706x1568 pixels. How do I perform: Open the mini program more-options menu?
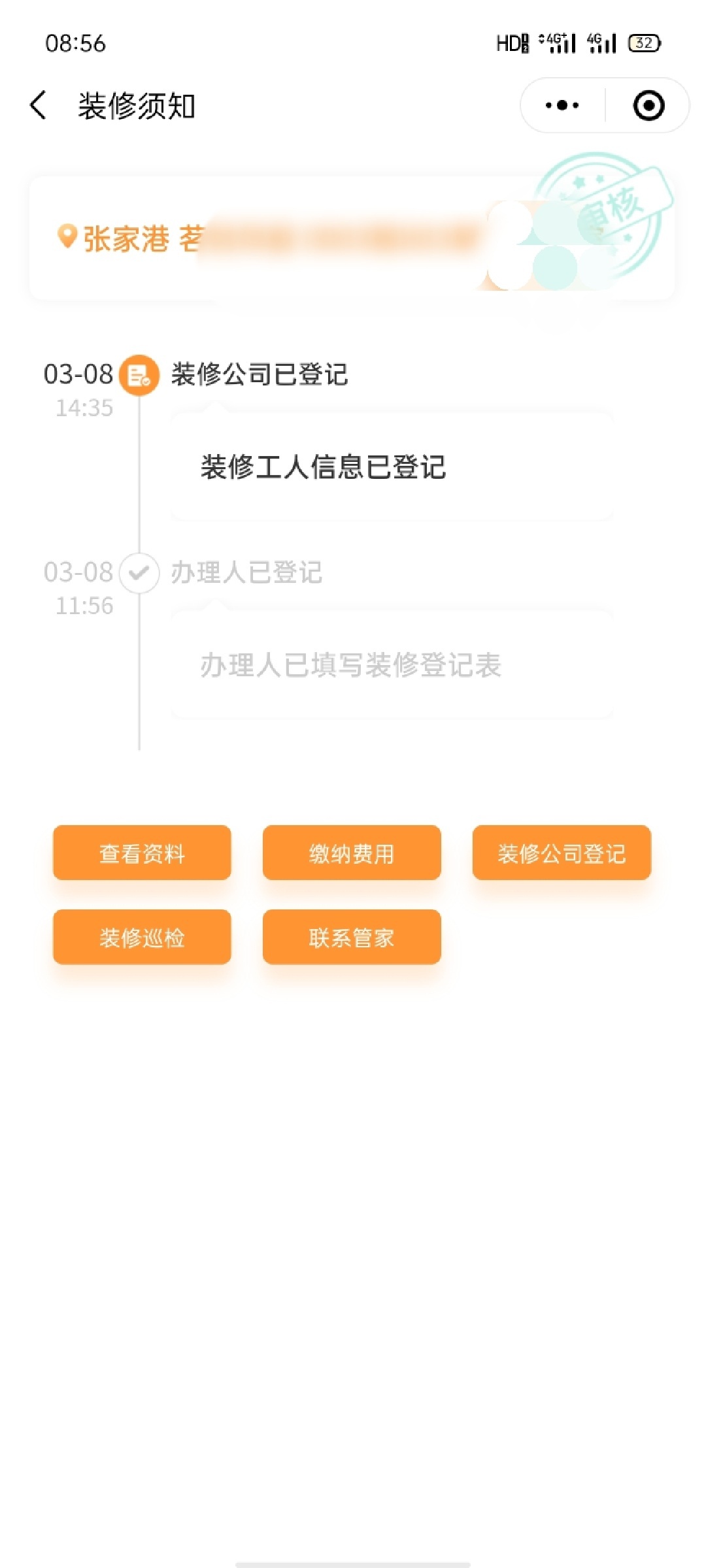562,105
